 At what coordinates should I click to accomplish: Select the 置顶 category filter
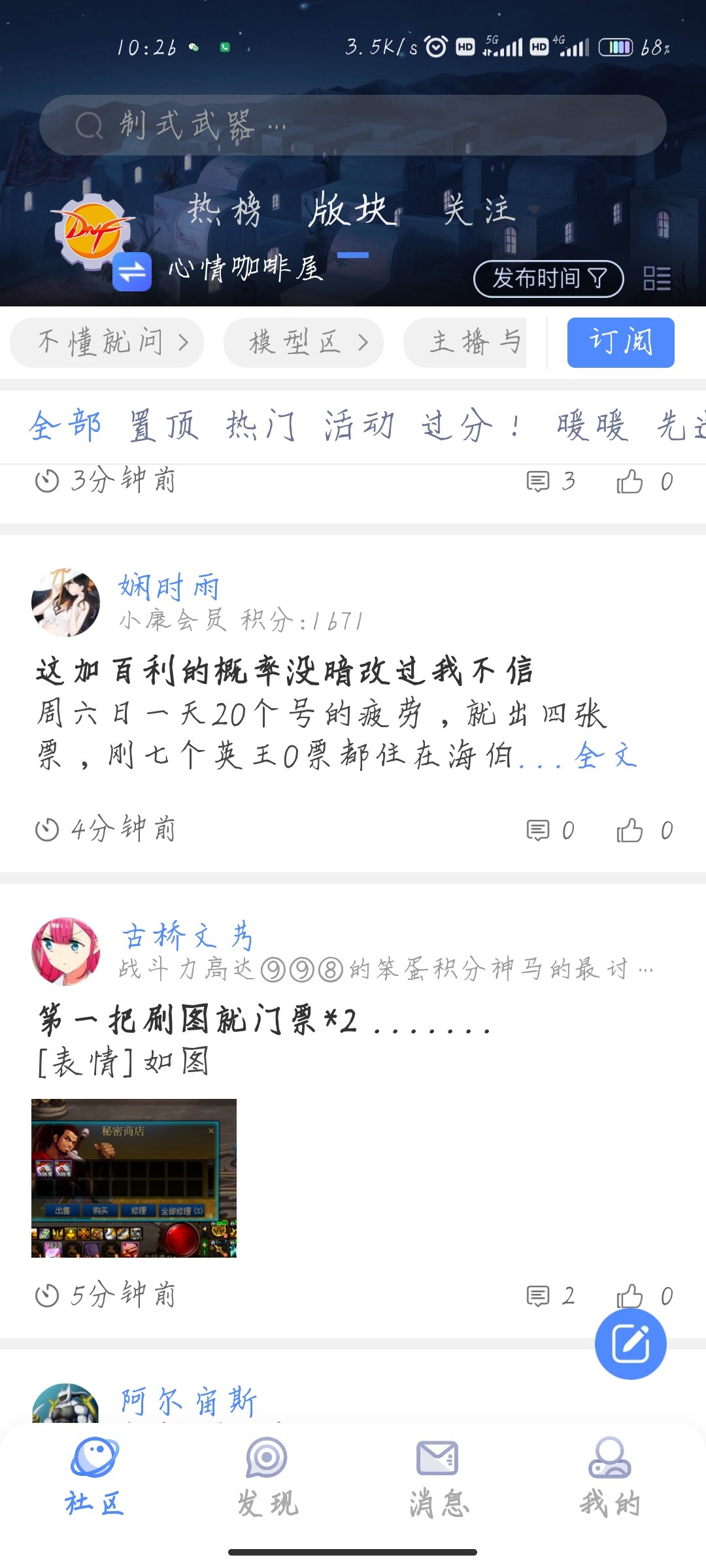163,426
